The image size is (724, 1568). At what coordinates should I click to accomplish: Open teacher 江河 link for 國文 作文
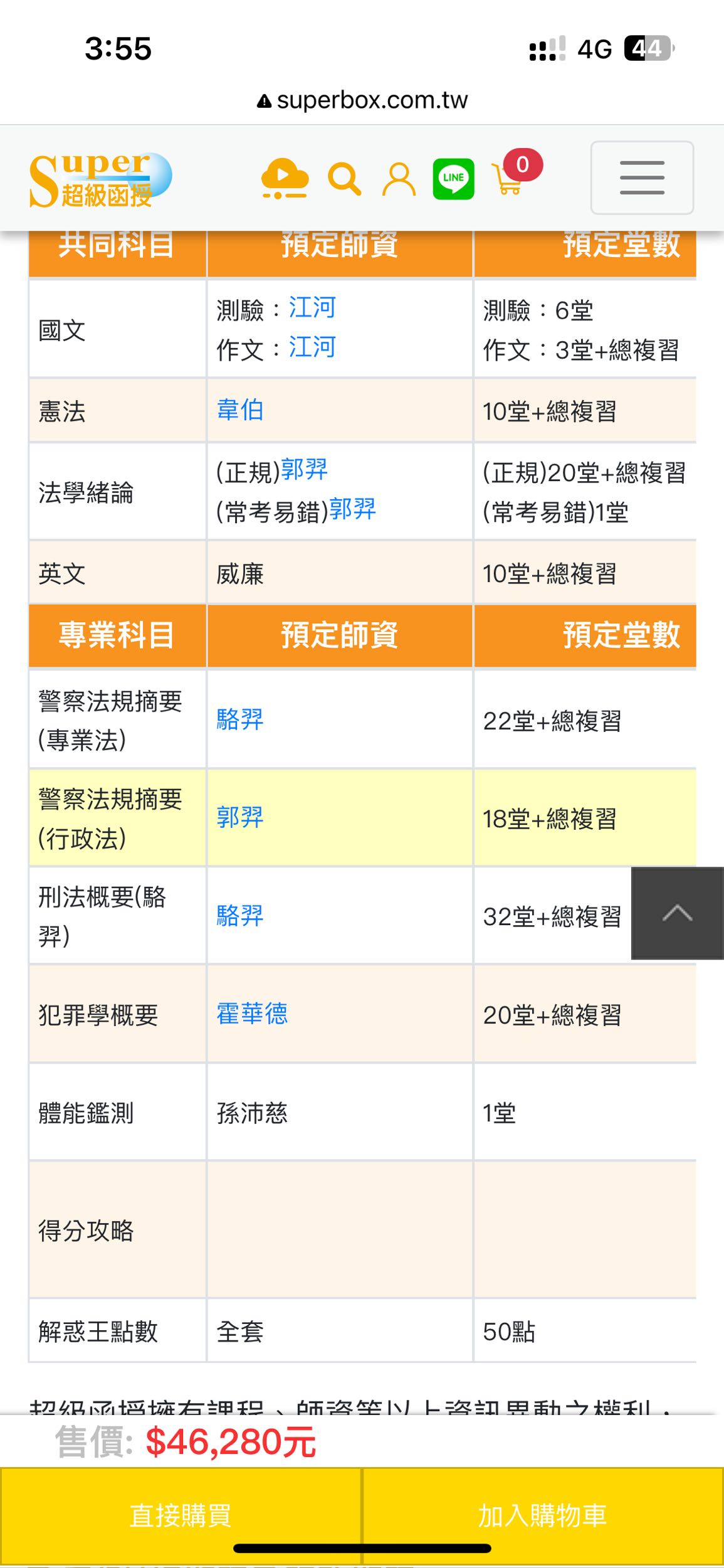(311, 346)
